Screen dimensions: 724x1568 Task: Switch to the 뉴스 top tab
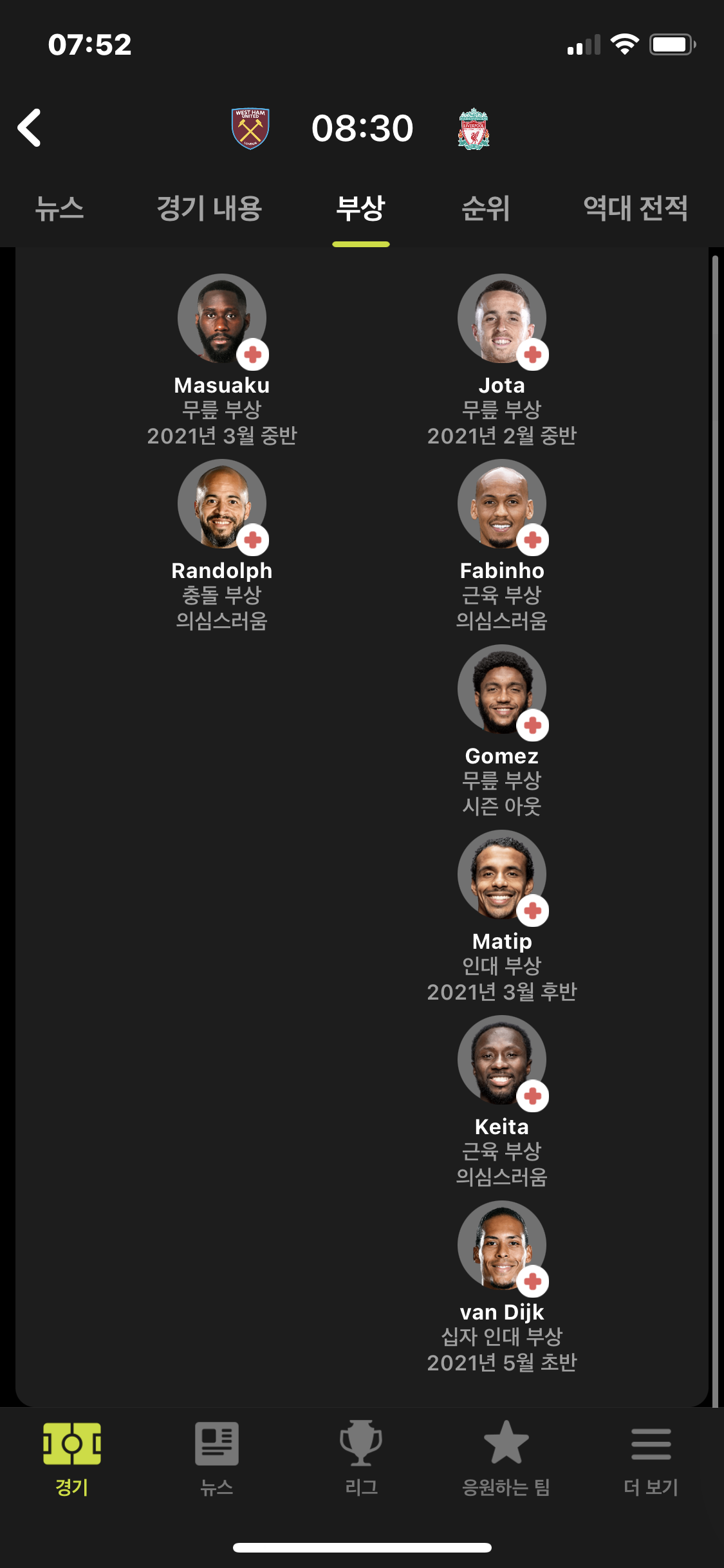(x=59, y=208)
